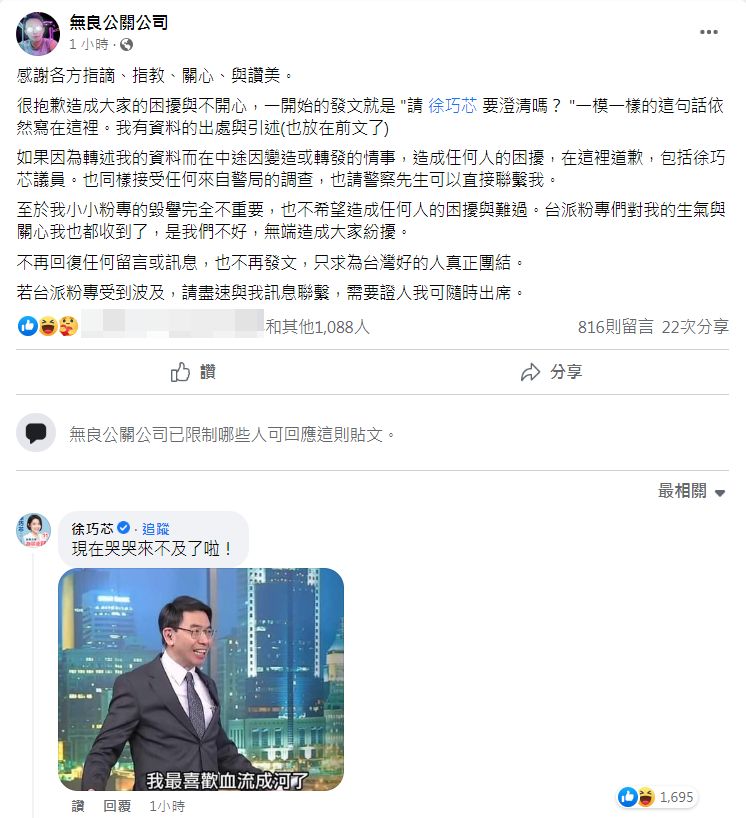
Task: Change comment sorting from 最相關
Action: 689,490
